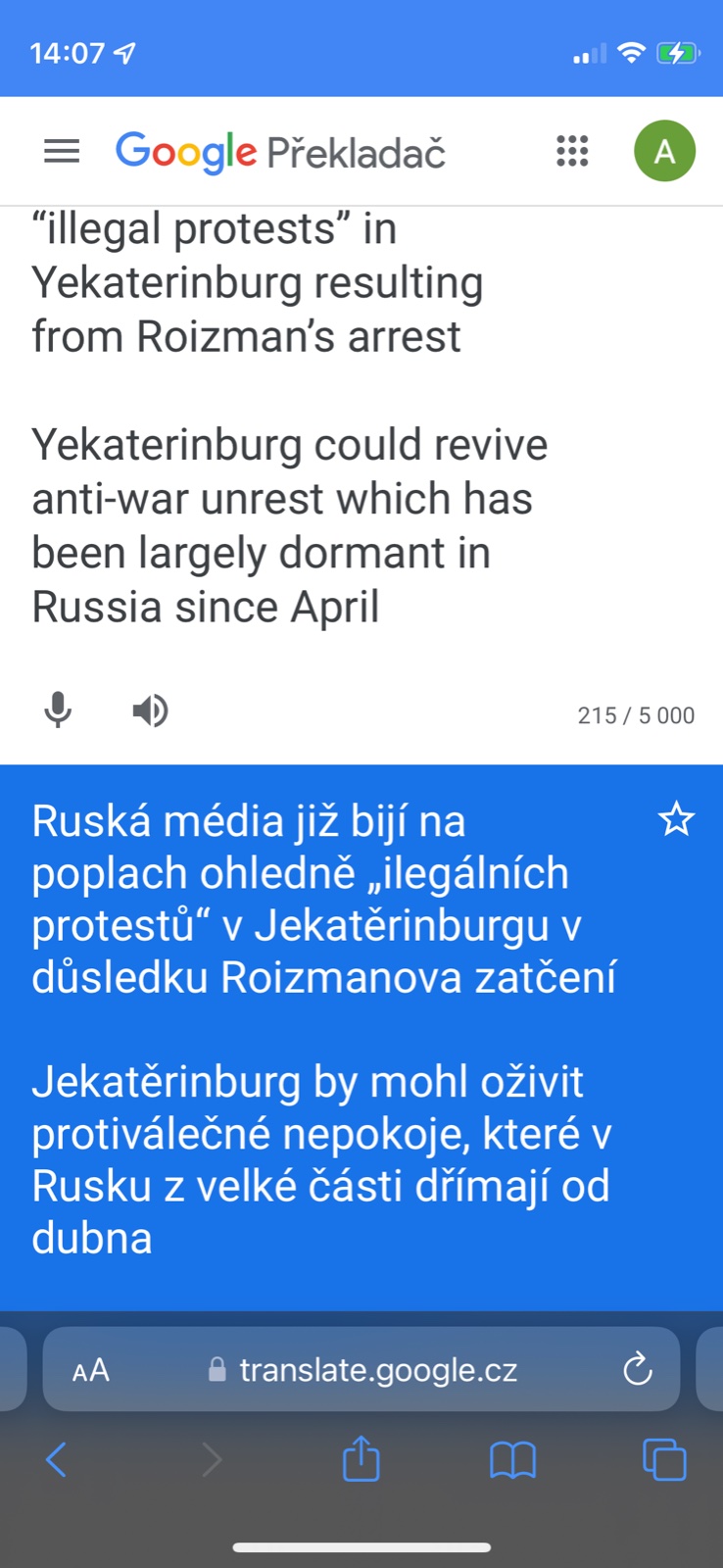723x1568 pixels.
Task: Open the AA page settings menu
Action: [91, 1370]
